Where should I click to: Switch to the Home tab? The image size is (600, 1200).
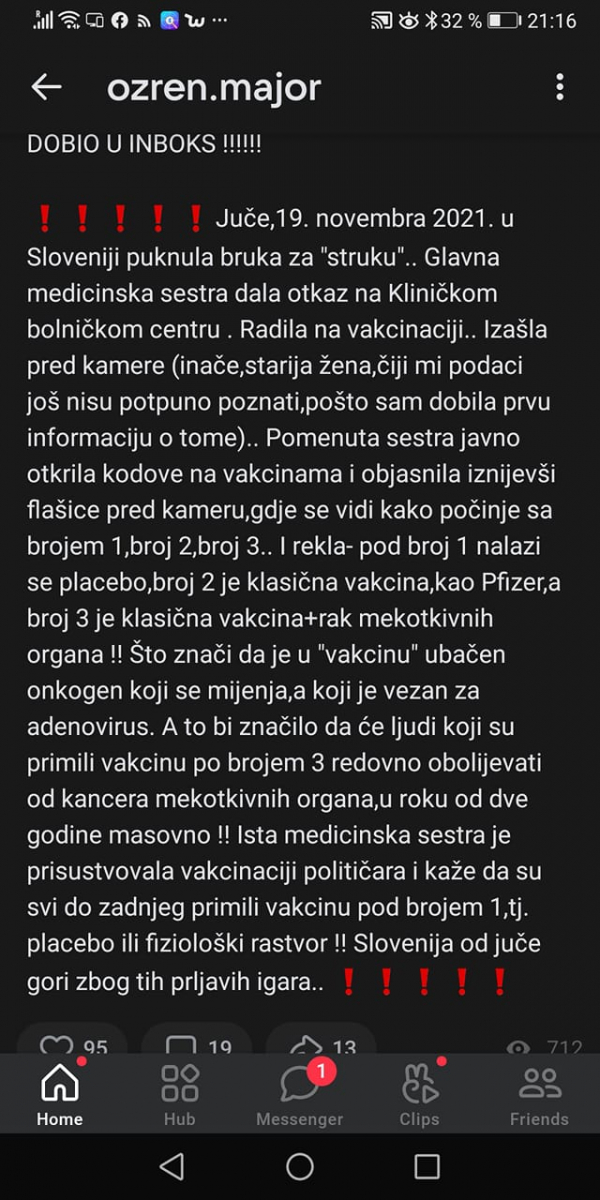(x=60, y=1095)
